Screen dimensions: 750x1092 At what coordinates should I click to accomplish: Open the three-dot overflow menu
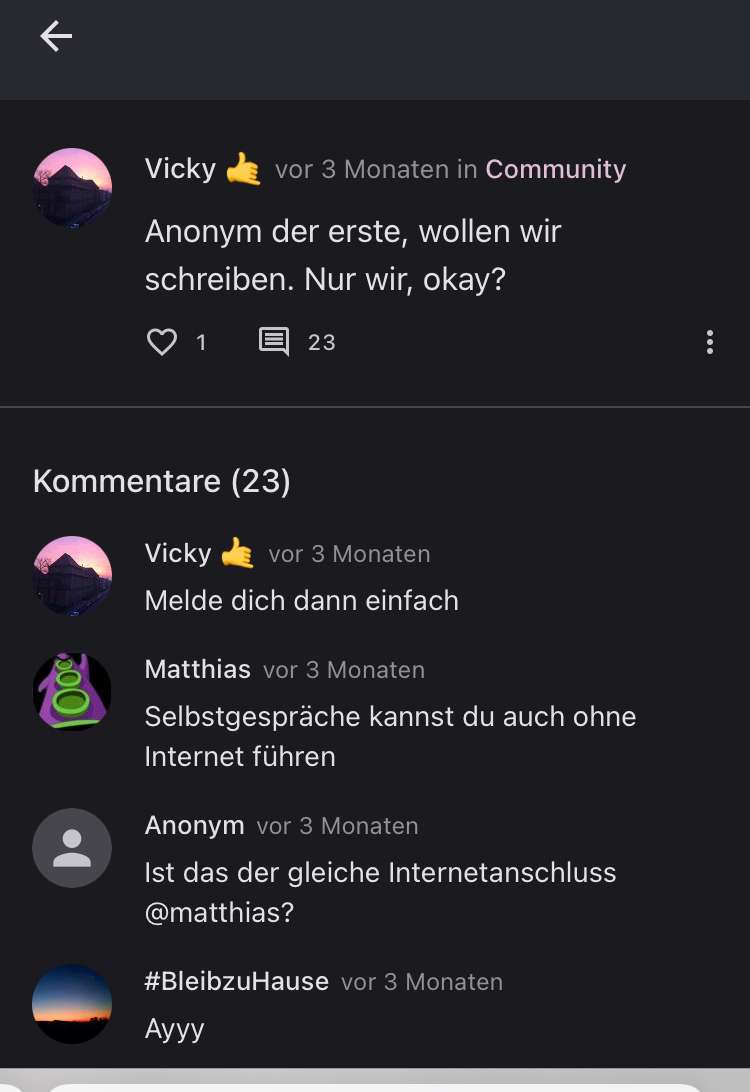click(x=709, y=342)
